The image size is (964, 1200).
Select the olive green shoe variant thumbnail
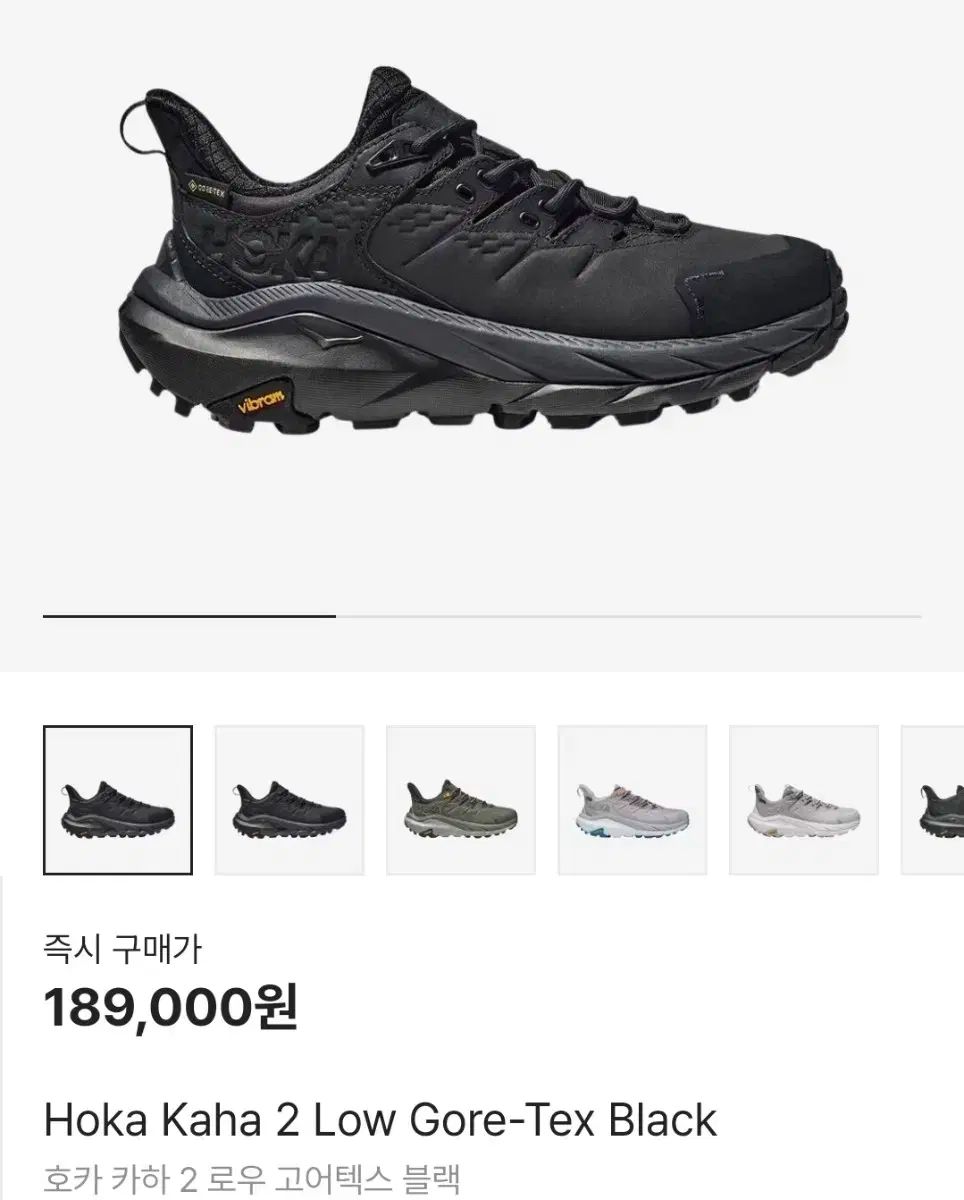(461, 800)
